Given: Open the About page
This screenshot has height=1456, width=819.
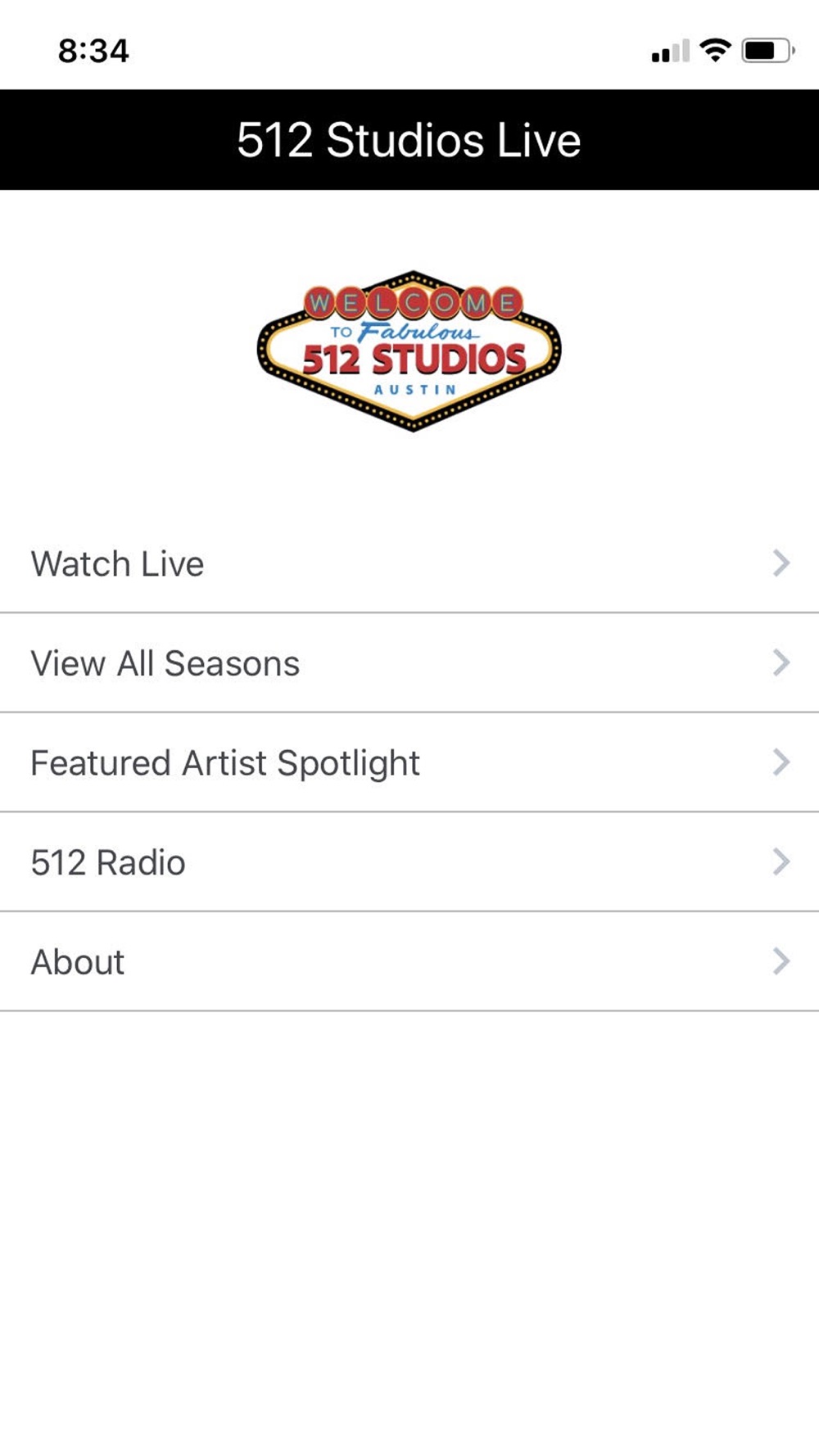Looking at the screenshot, I should point(409,961).
